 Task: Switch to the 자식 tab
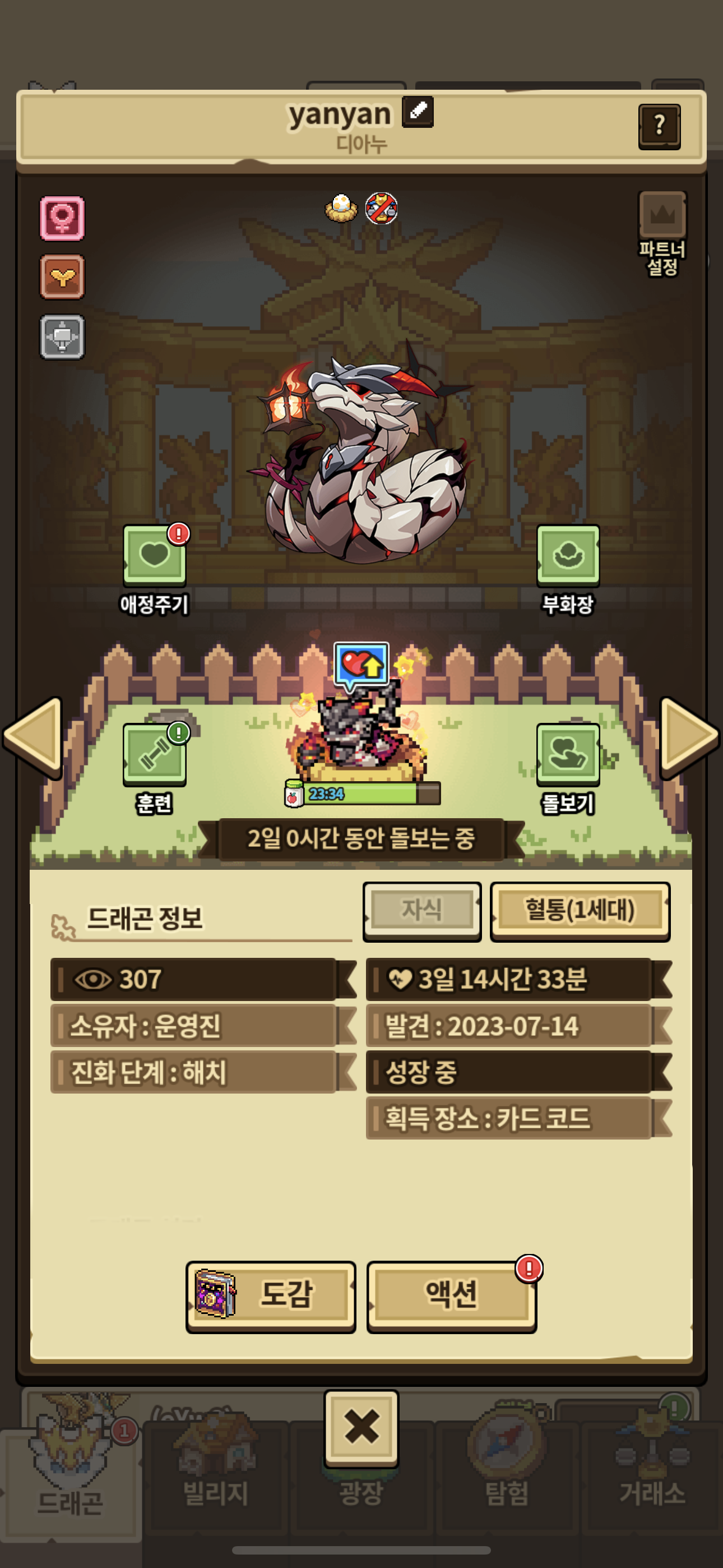421,911
